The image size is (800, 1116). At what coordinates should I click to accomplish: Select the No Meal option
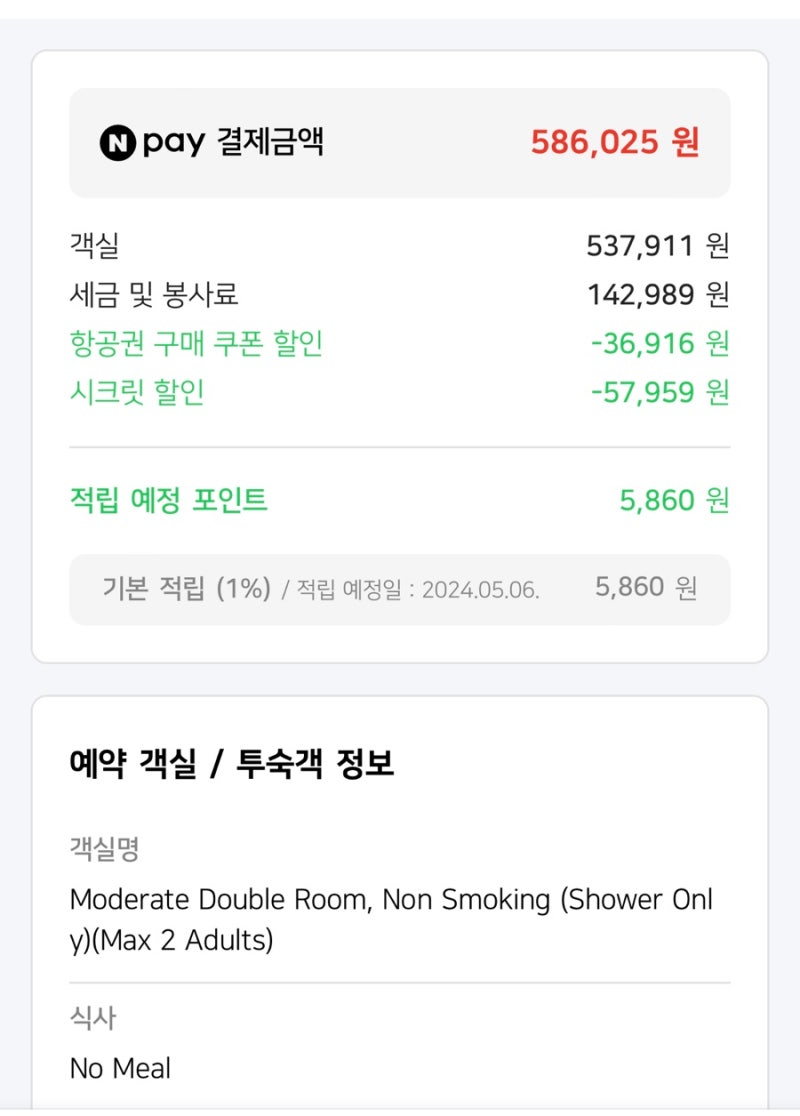(x=119, y=1068)
